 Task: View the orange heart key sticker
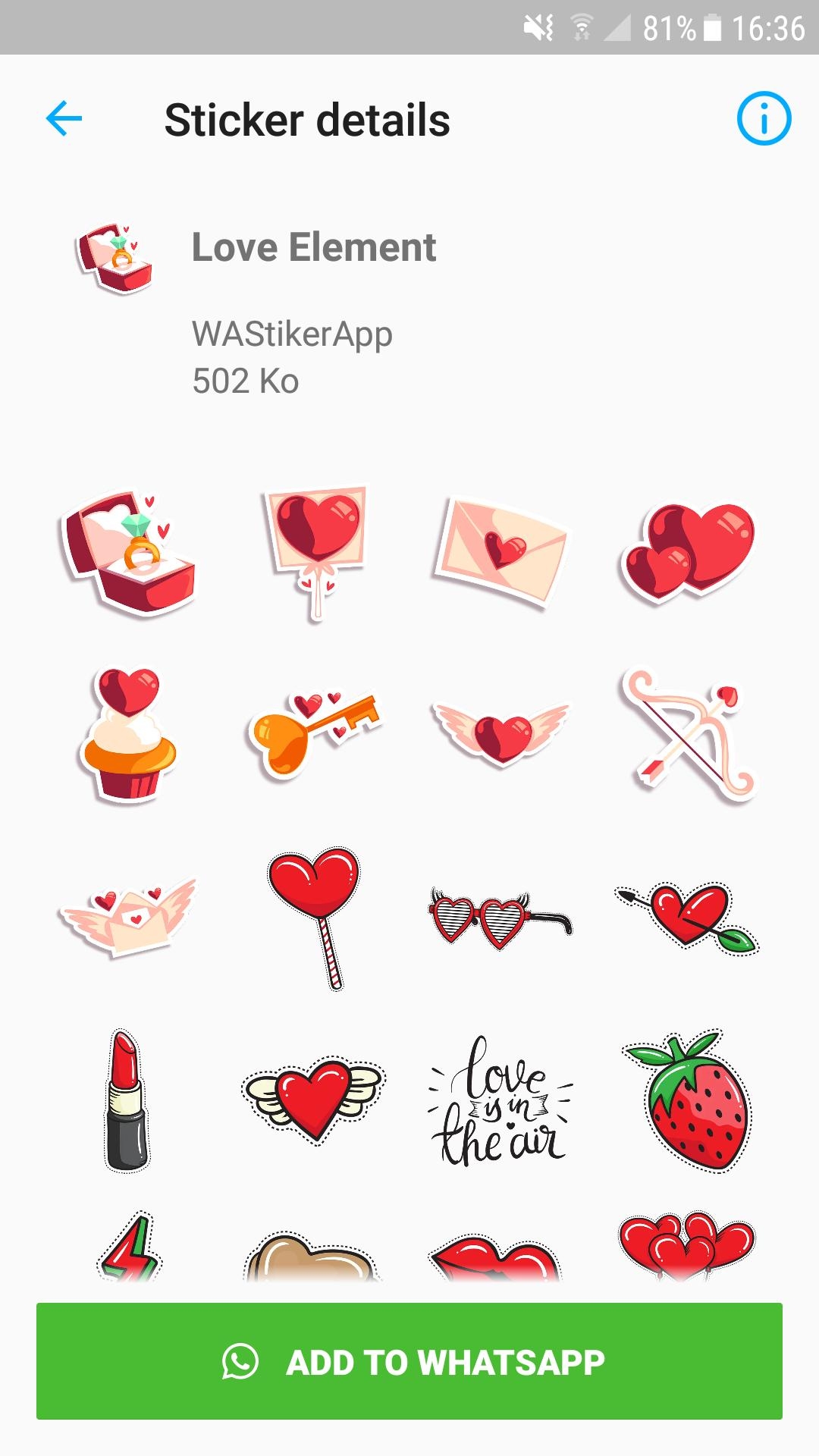312,734
